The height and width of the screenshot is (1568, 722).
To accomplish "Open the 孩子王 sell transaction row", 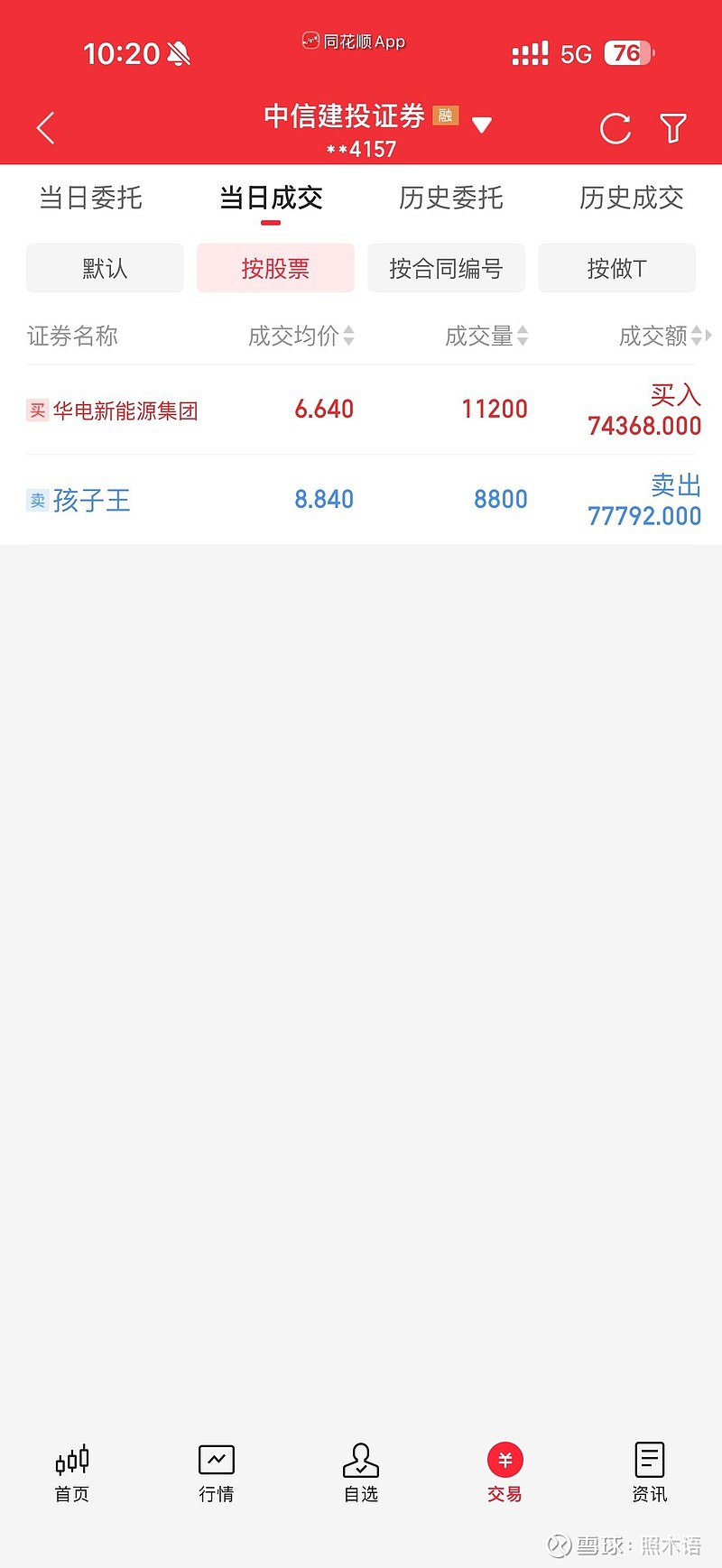I will pos(361,499).
